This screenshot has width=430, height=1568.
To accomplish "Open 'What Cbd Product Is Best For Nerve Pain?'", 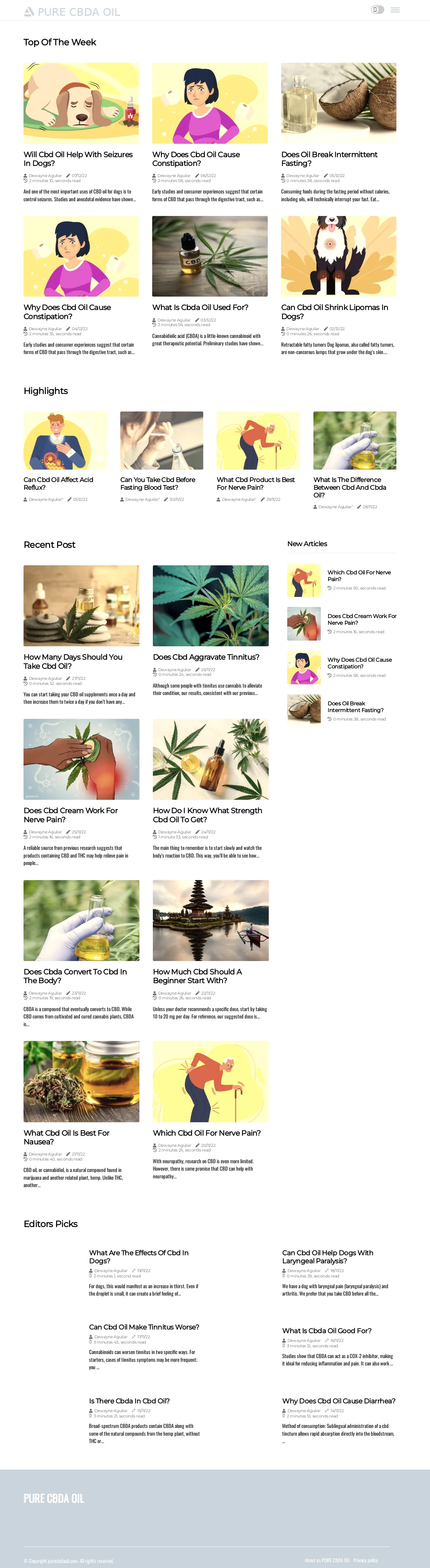I will 255,483.
